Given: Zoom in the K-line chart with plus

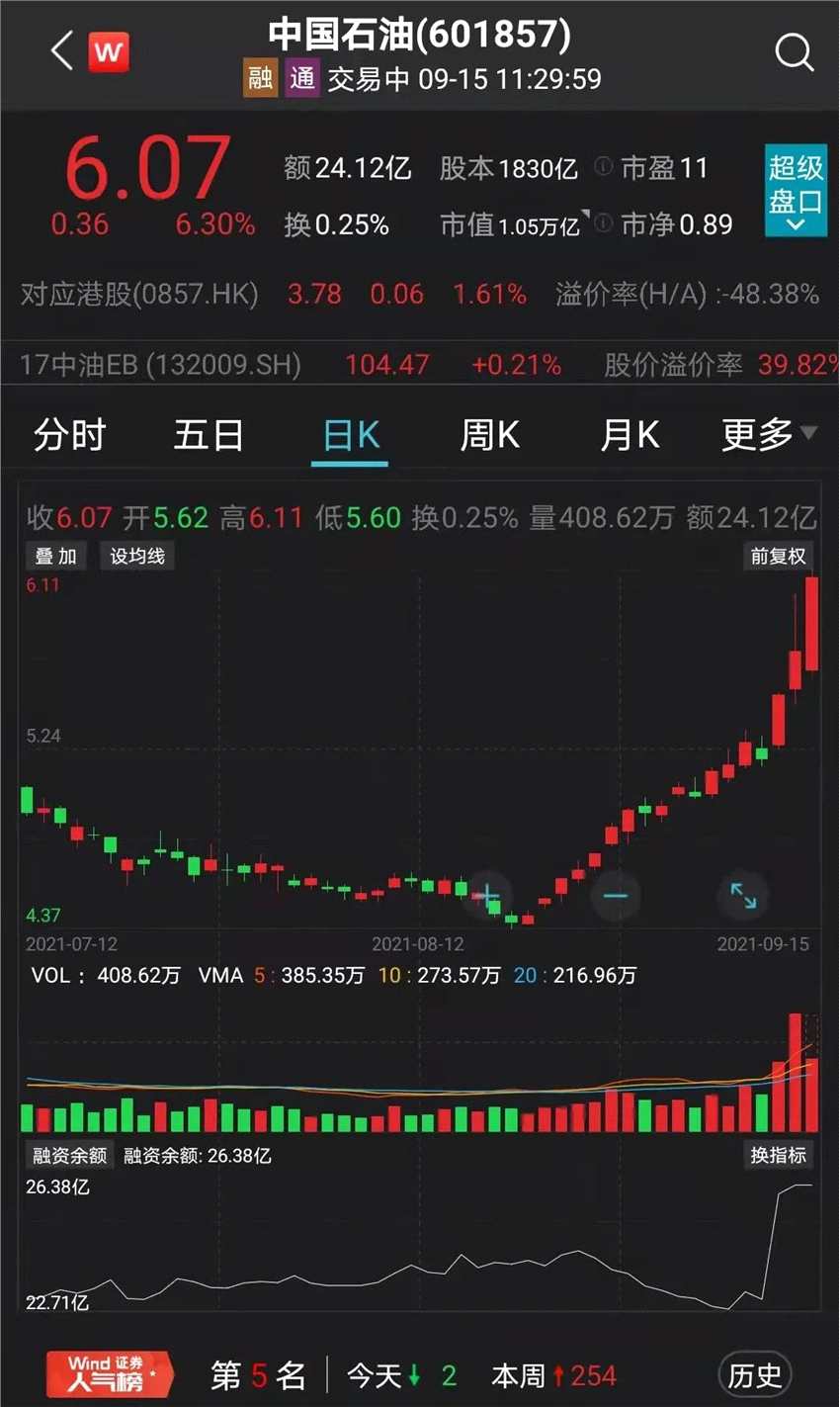Looking at the screenshot, I should (x=487, y=896).
